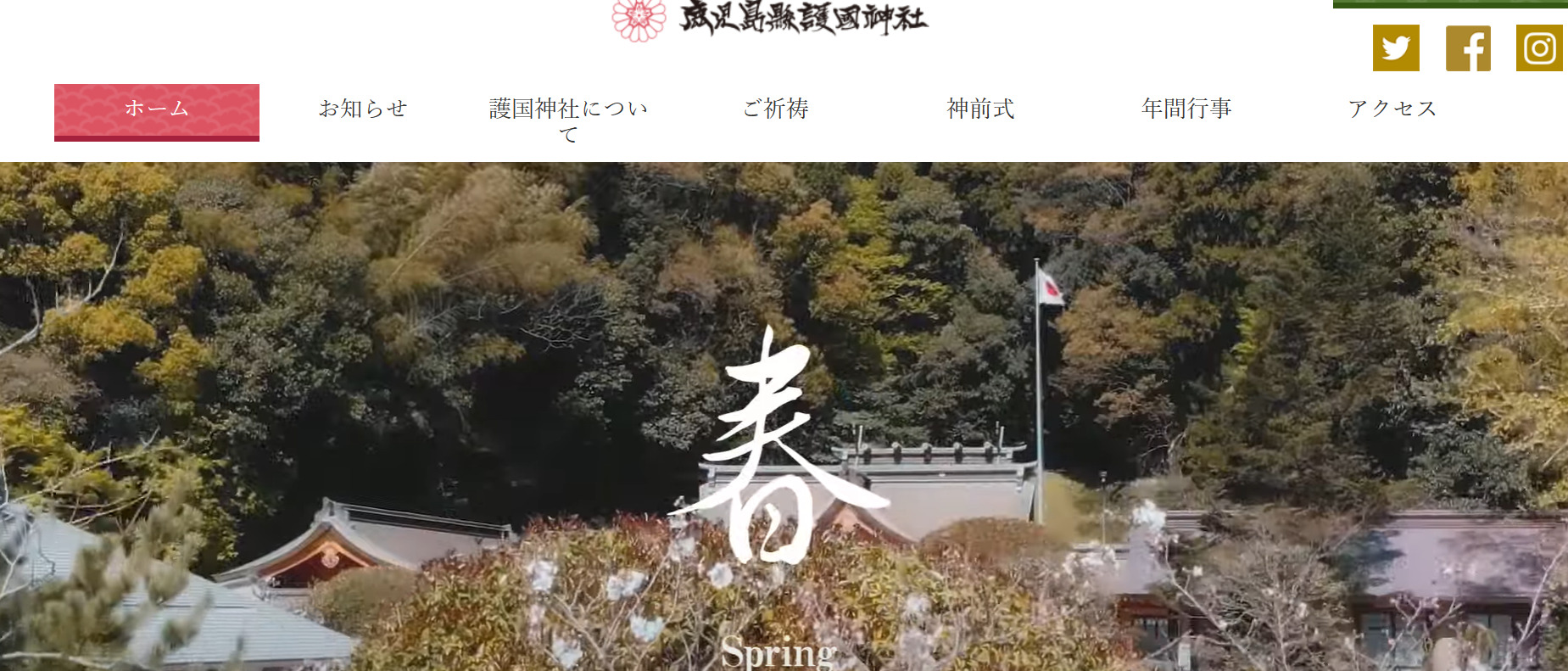Select the ご祈祷 menu item
Image resolution: width=1568 pixels, height=671 pixels.
(775, 109)
